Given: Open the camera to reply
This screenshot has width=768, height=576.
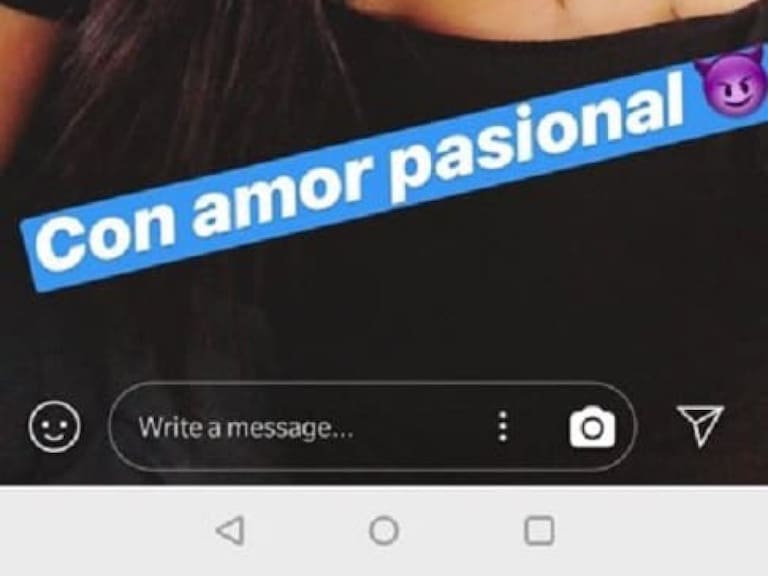Looking at the screenshot, I should click(x=592, y=427).
